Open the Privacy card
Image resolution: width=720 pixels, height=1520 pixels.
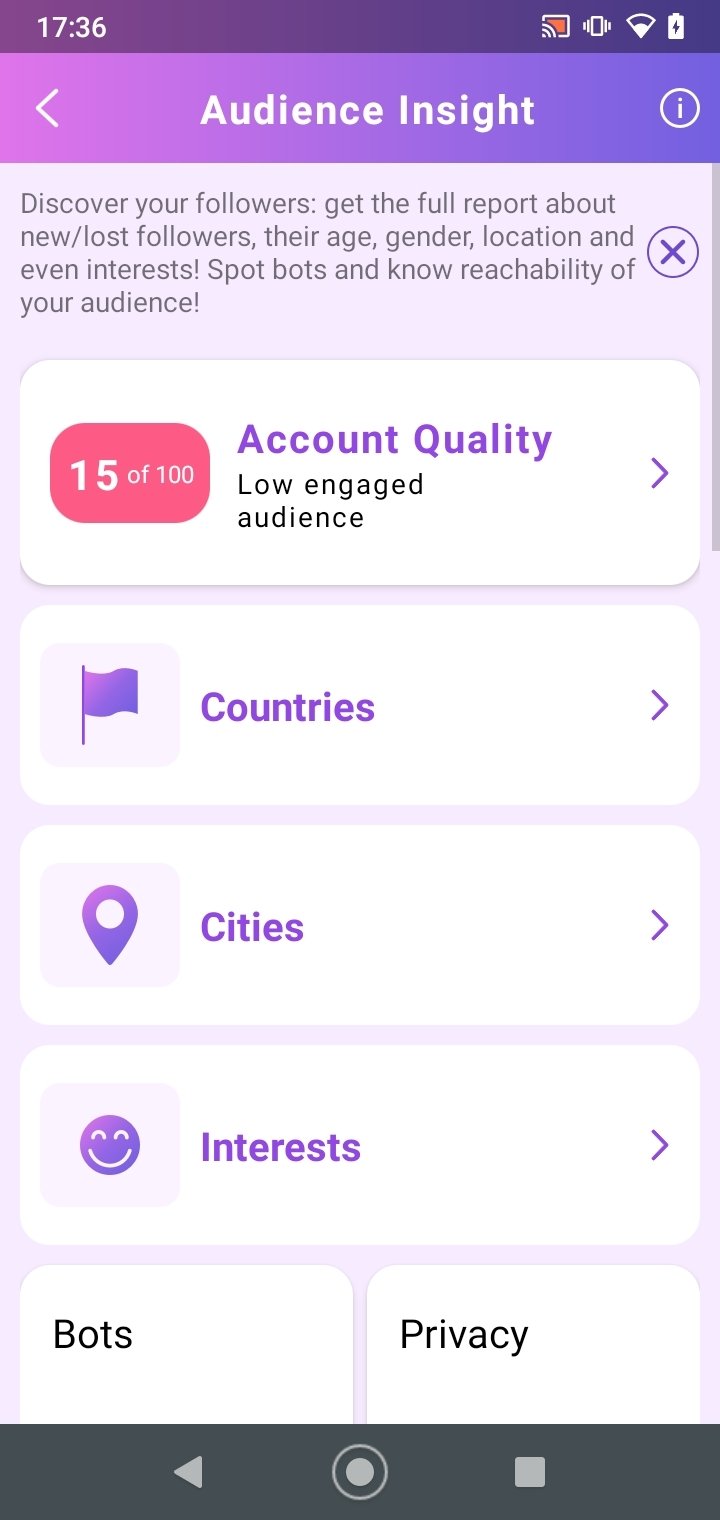click(533, 1344)
